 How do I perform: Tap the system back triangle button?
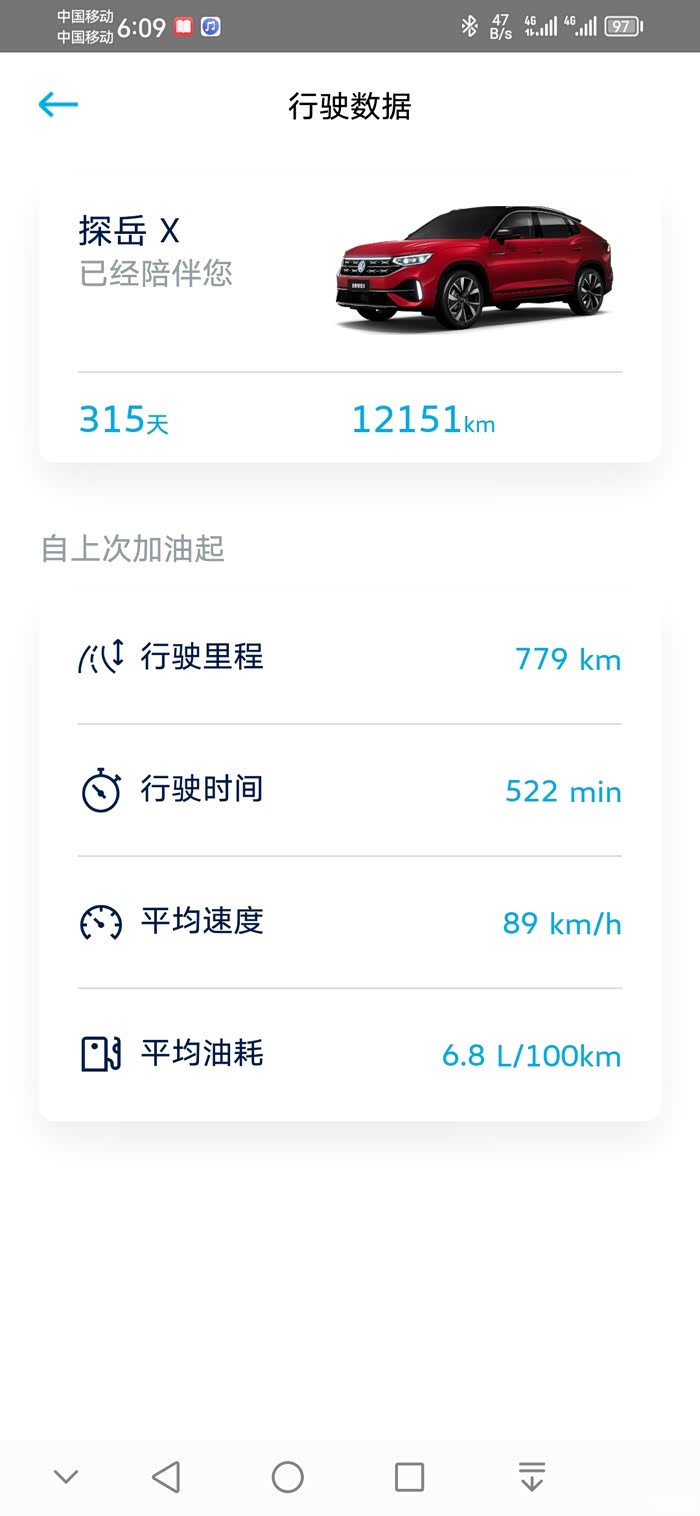(x=166, y=1476)
